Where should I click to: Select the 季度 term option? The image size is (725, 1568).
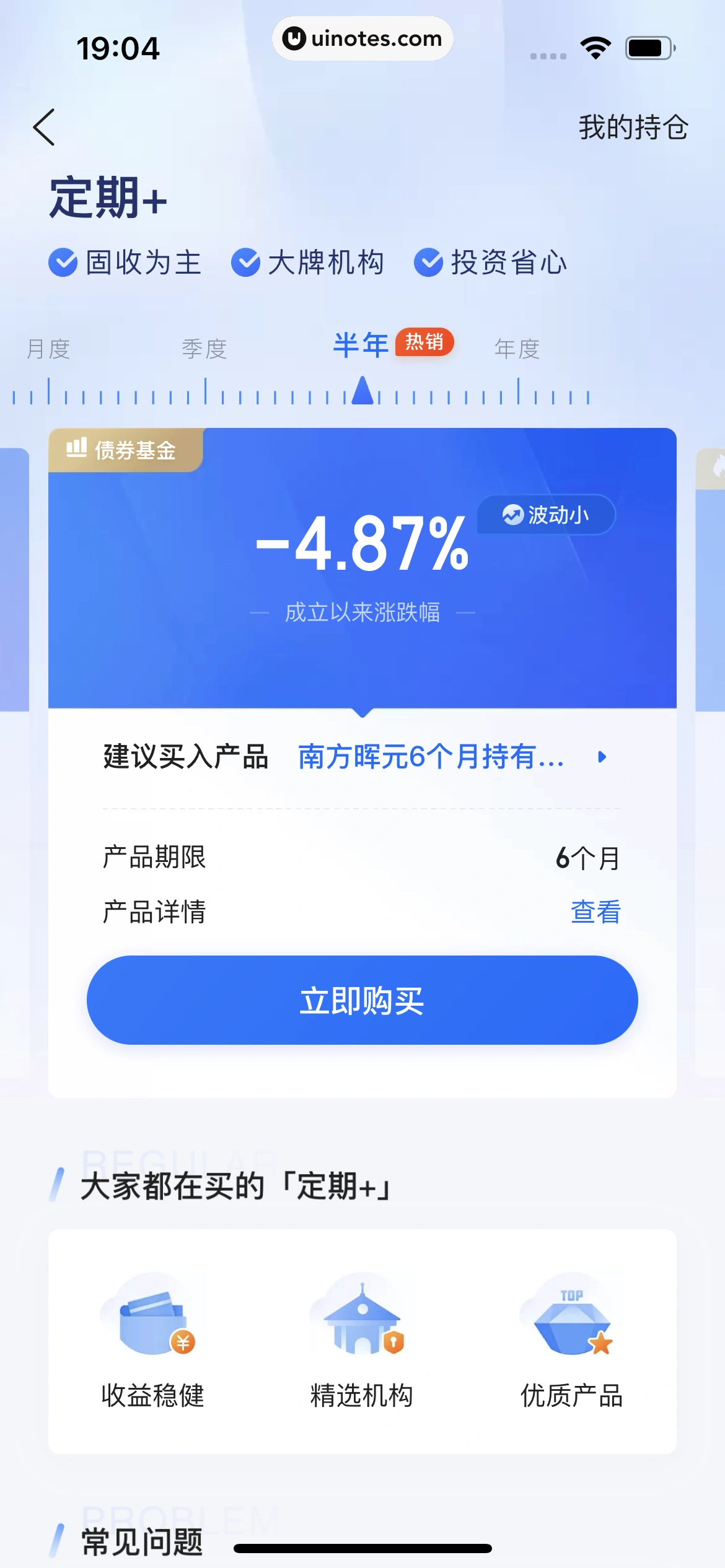(204, 349)
